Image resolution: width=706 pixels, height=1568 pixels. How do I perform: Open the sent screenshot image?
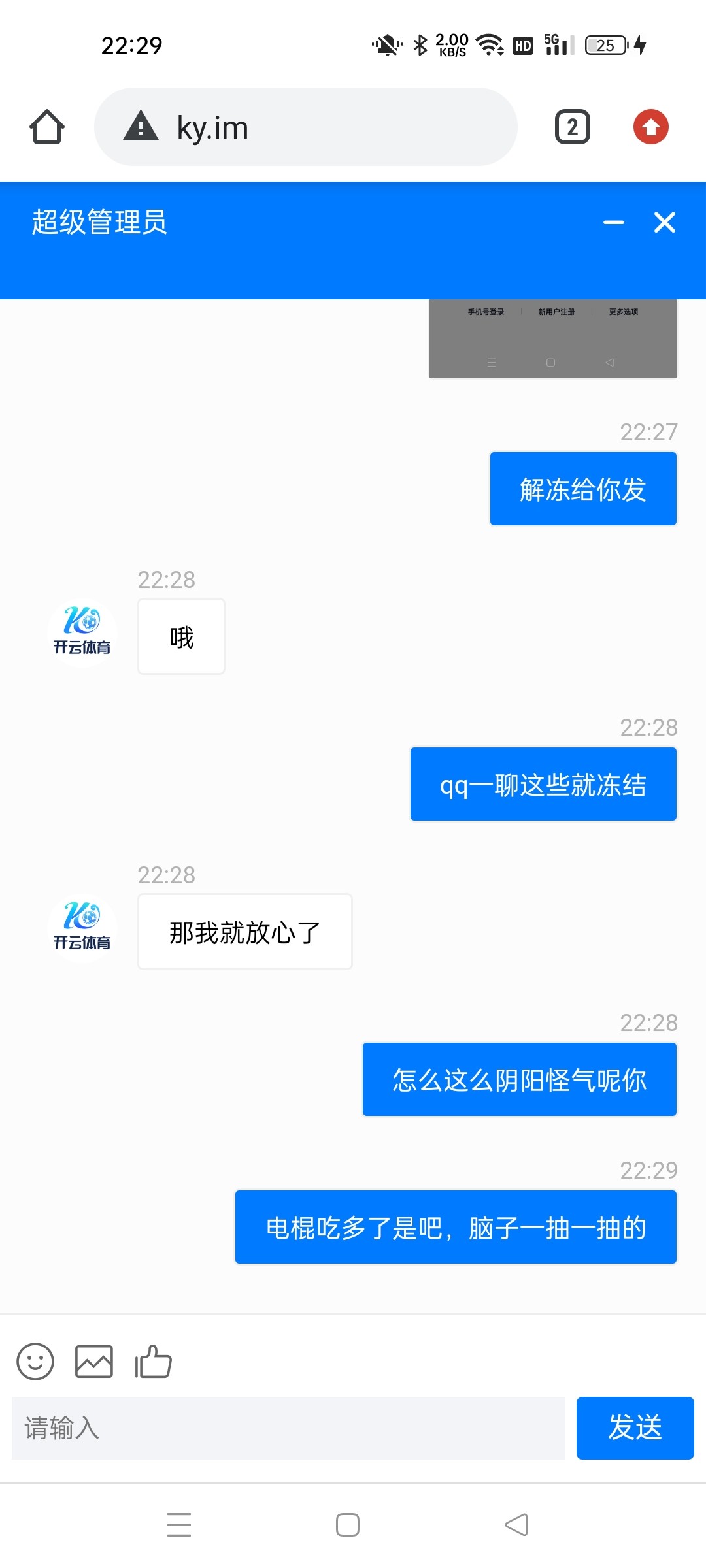click(552, 338)
